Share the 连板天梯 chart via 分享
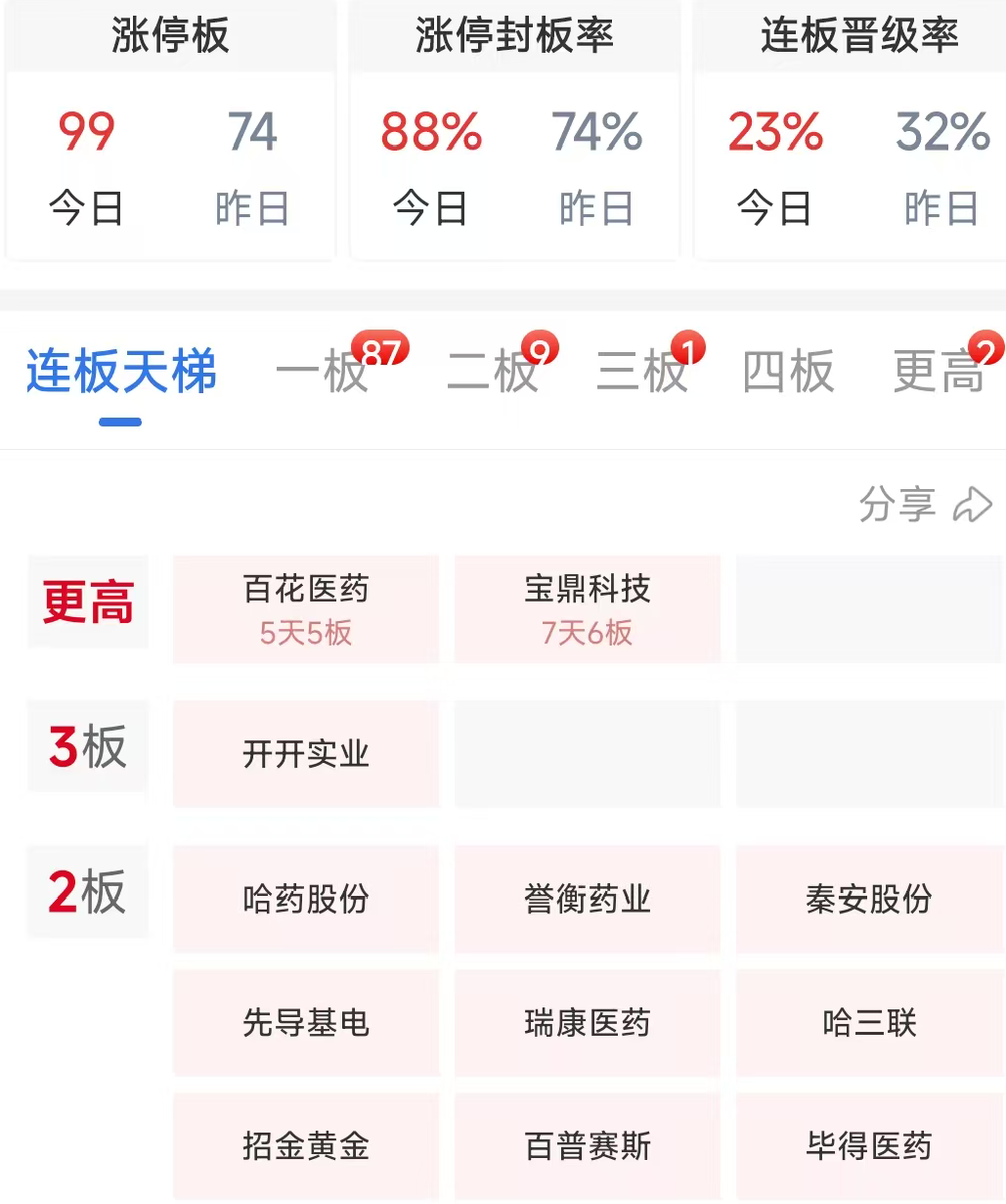The width and height of the screenshot is (1006, 1204). point(926,505)
